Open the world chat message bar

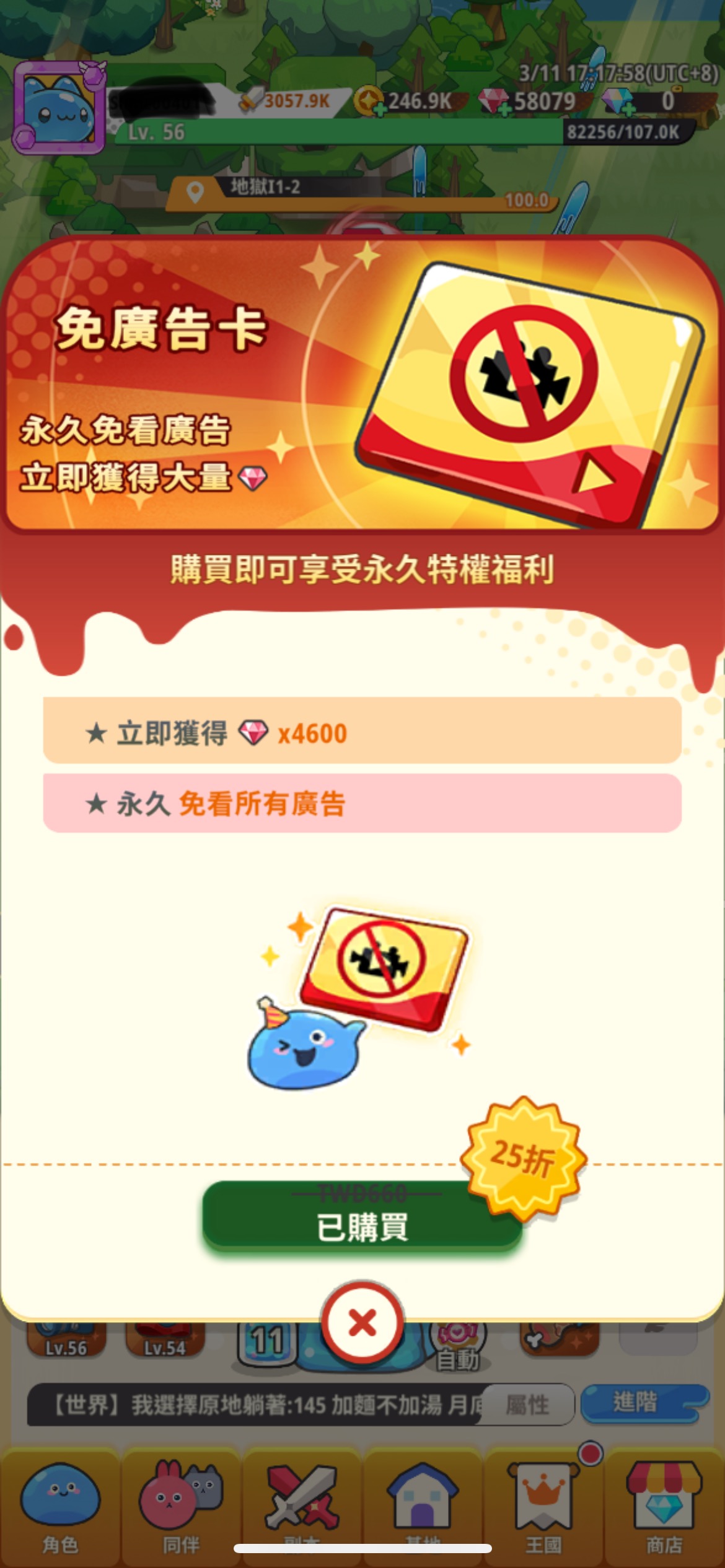[254, 1405]
